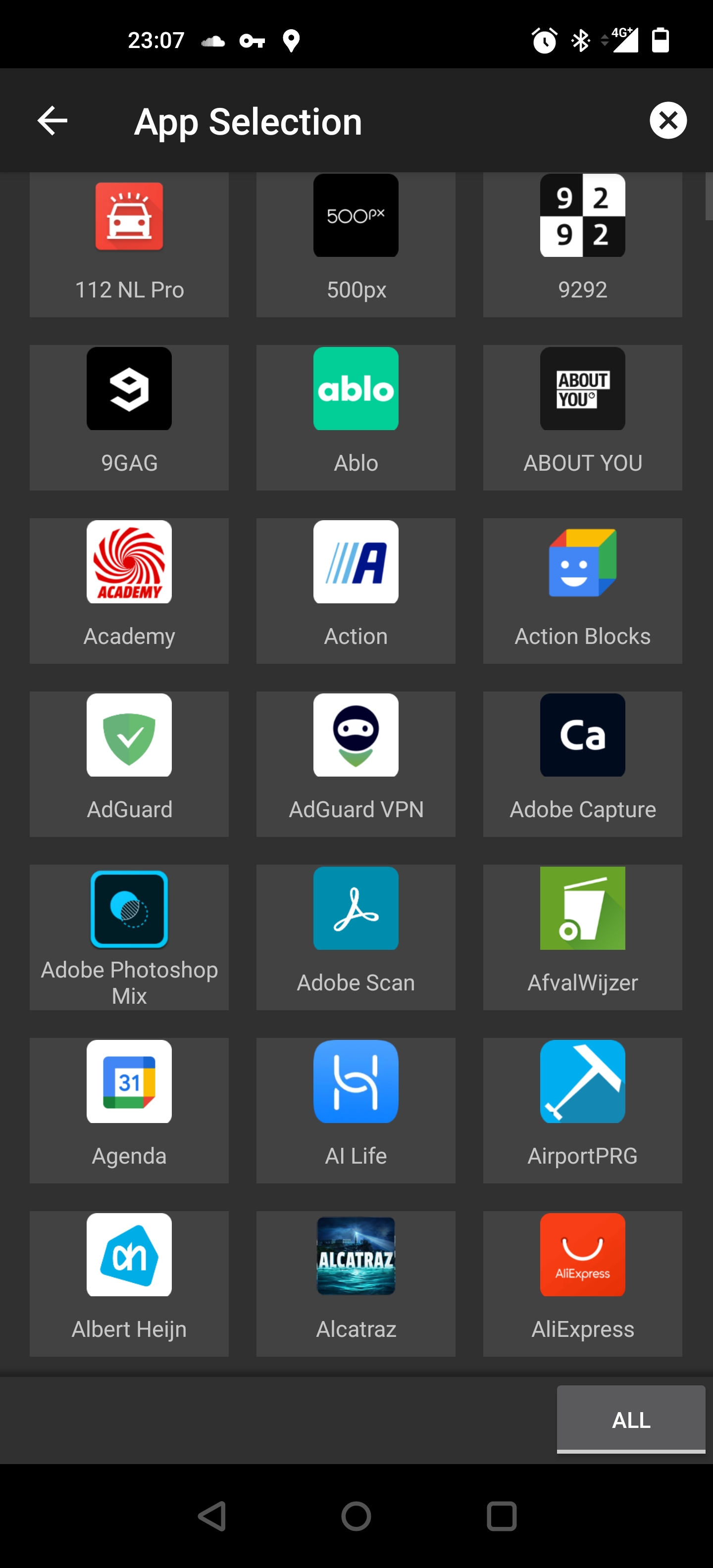Pick the AliExpress app
Viewport: 713px width, 1568px height.
[582, 1283]
